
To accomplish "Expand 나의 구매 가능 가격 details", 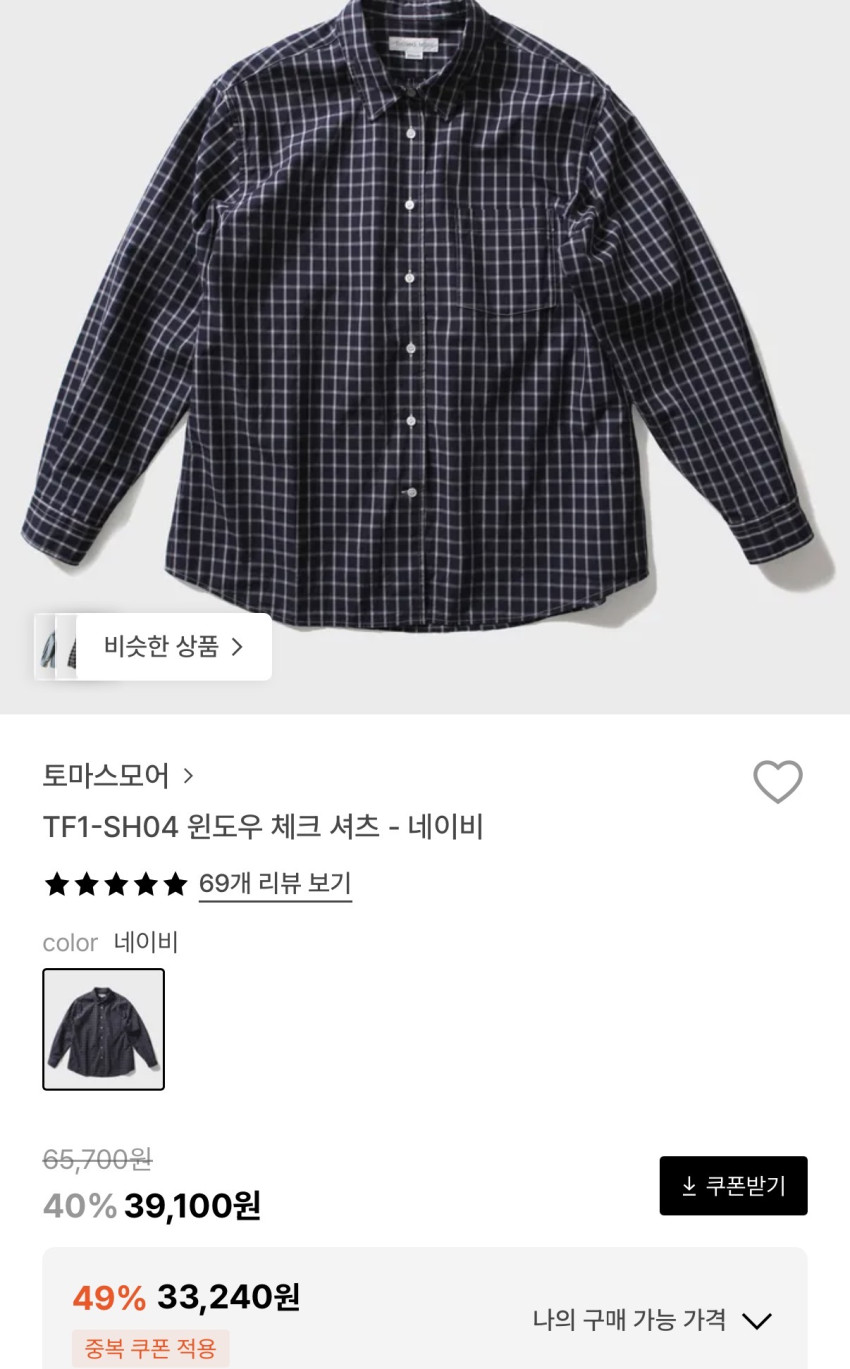I will [652, 1320].
